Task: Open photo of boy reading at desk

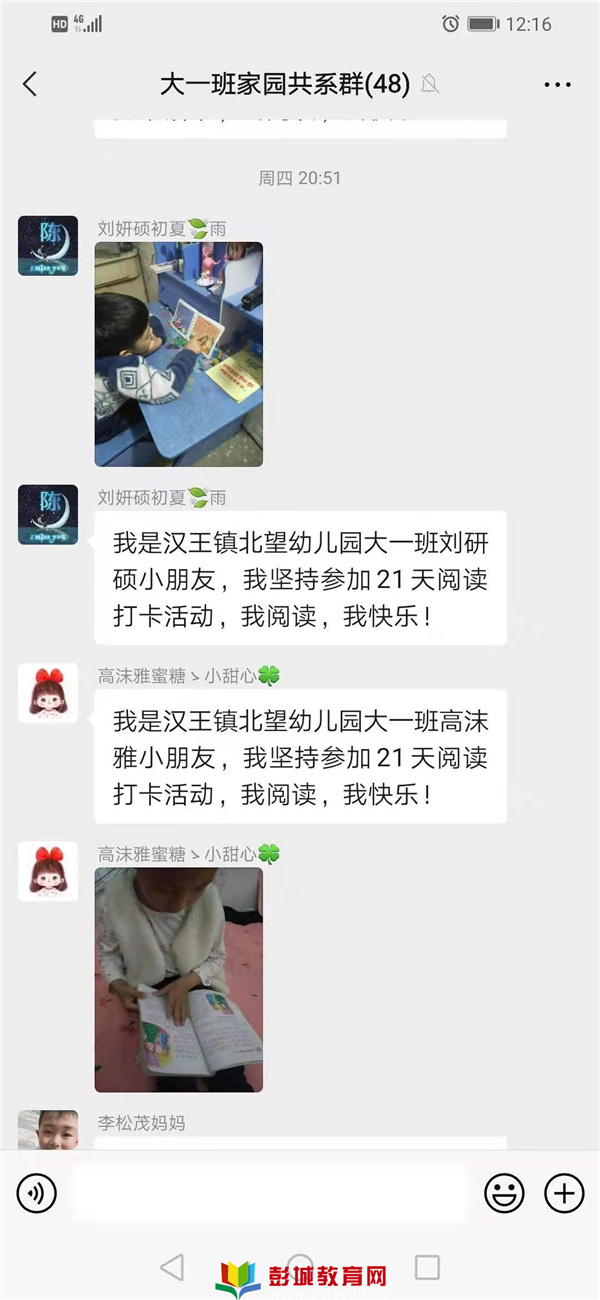Action: coord(179,354)
